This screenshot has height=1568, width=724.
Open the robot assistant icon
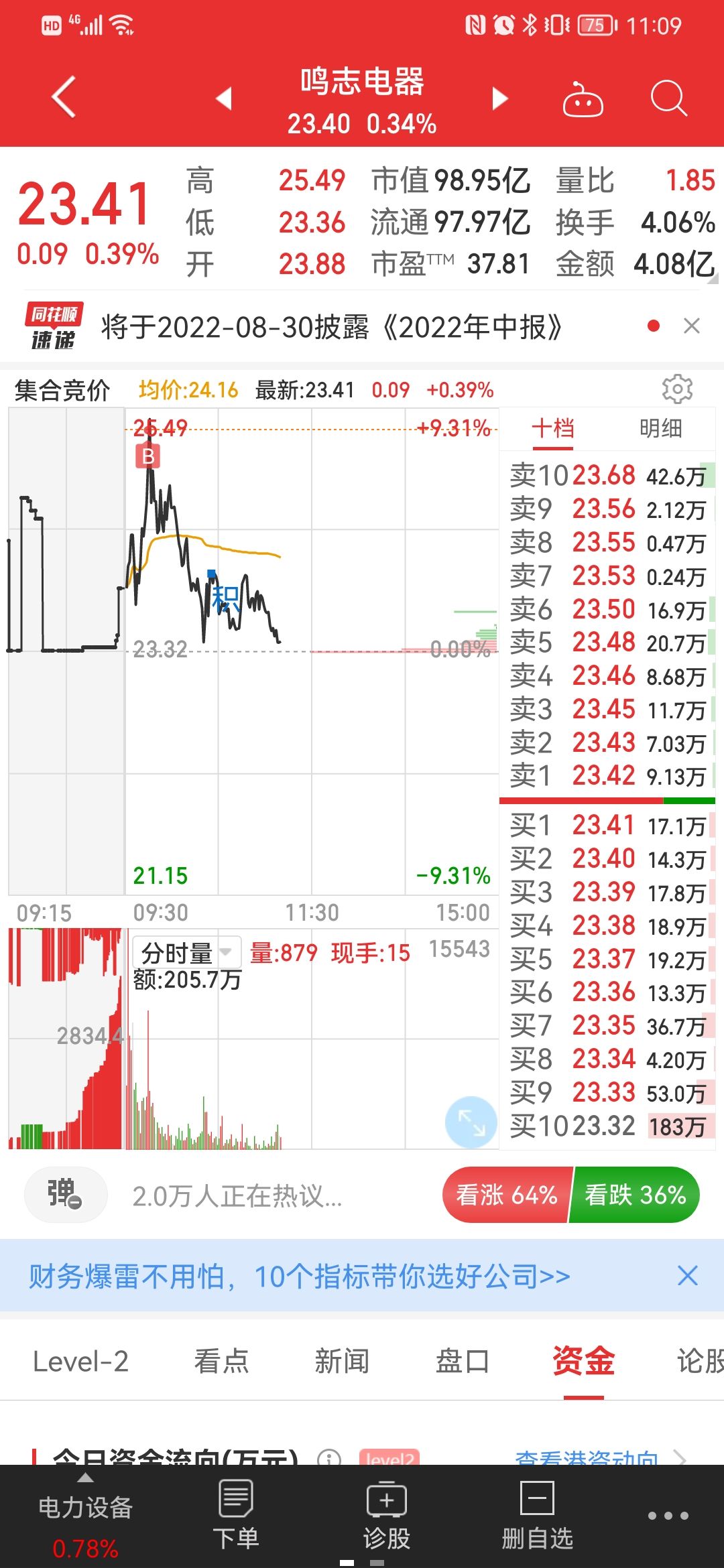pos(583,100)
